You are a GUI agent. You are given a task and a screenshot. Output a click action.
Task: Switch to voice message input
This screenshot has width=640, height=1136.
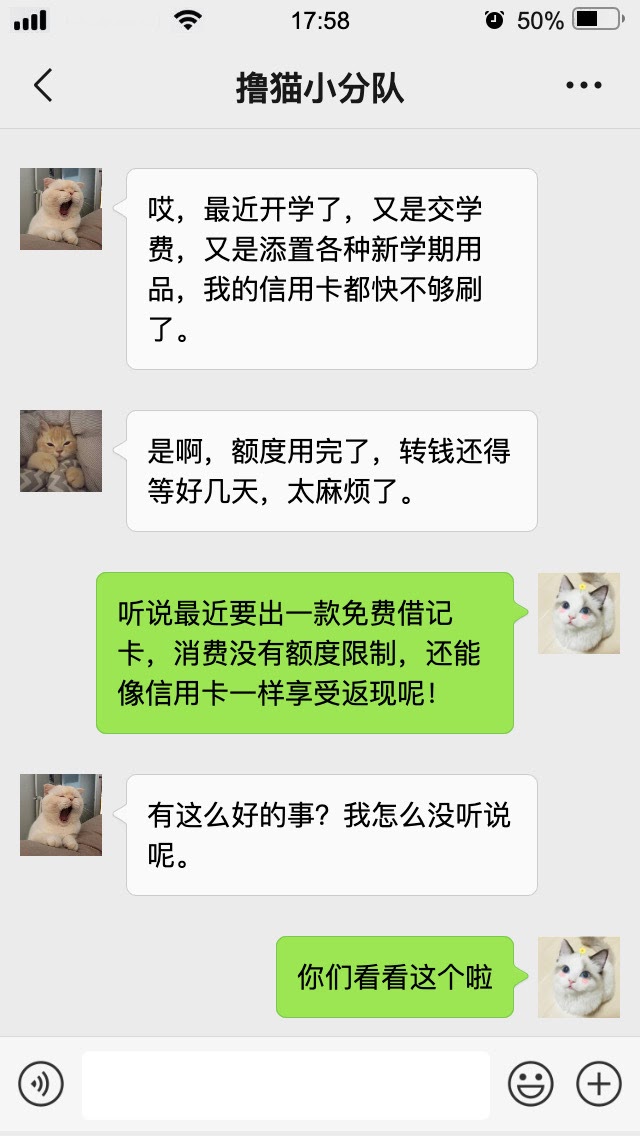41,1084
